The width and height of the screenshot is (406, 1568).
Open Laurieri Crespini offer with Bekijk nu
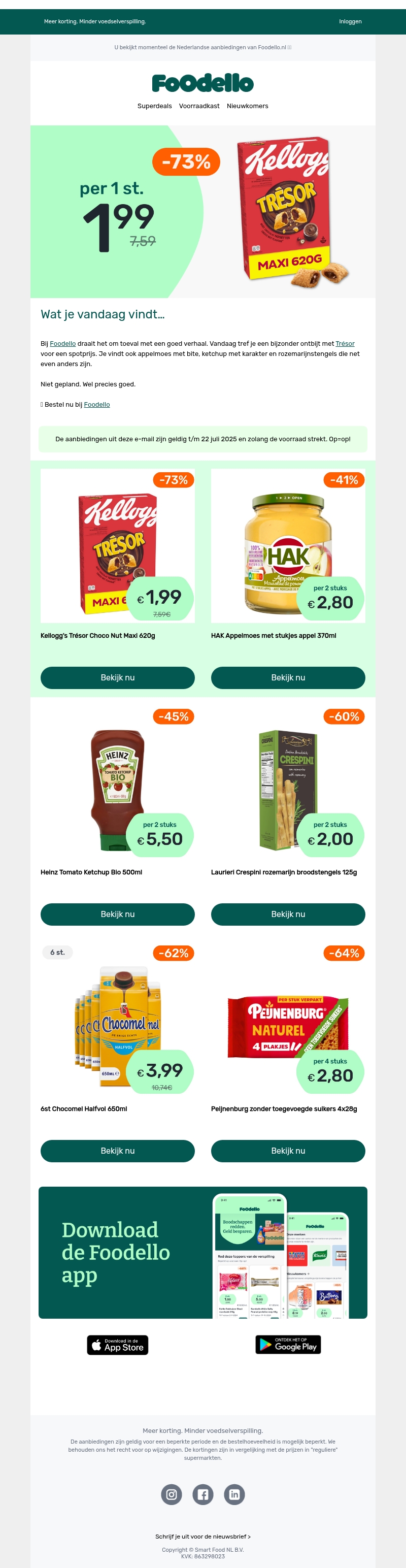288,914
